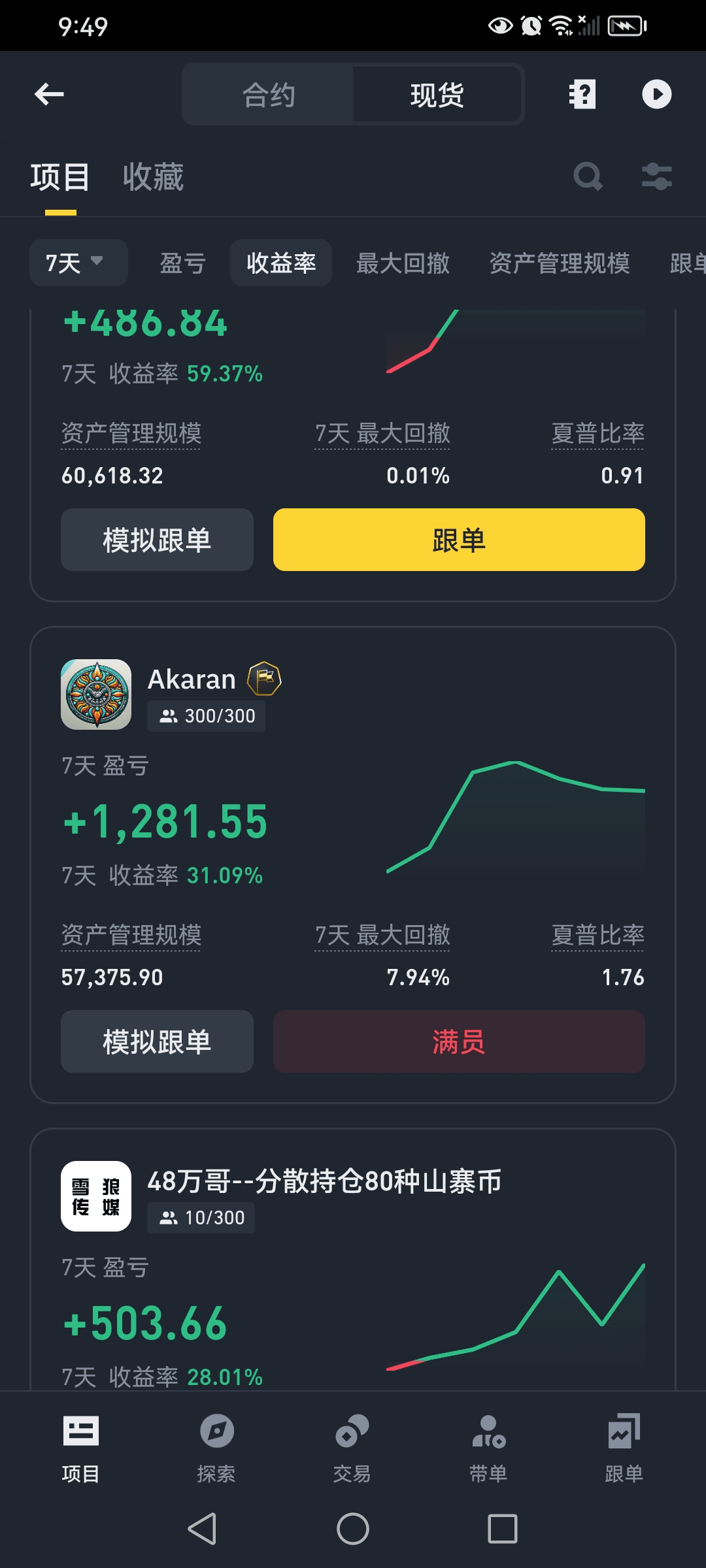The image size is (706, 1568).
Task: Tap the back arrow at top left
Action: (49, 94)
